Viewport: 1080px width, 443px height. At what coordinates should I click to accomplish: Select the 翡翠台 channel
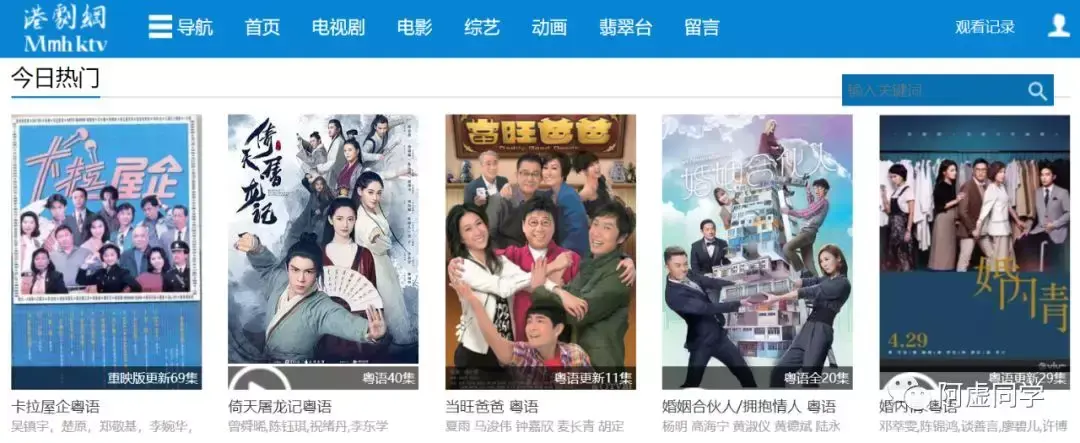(625, 28)
